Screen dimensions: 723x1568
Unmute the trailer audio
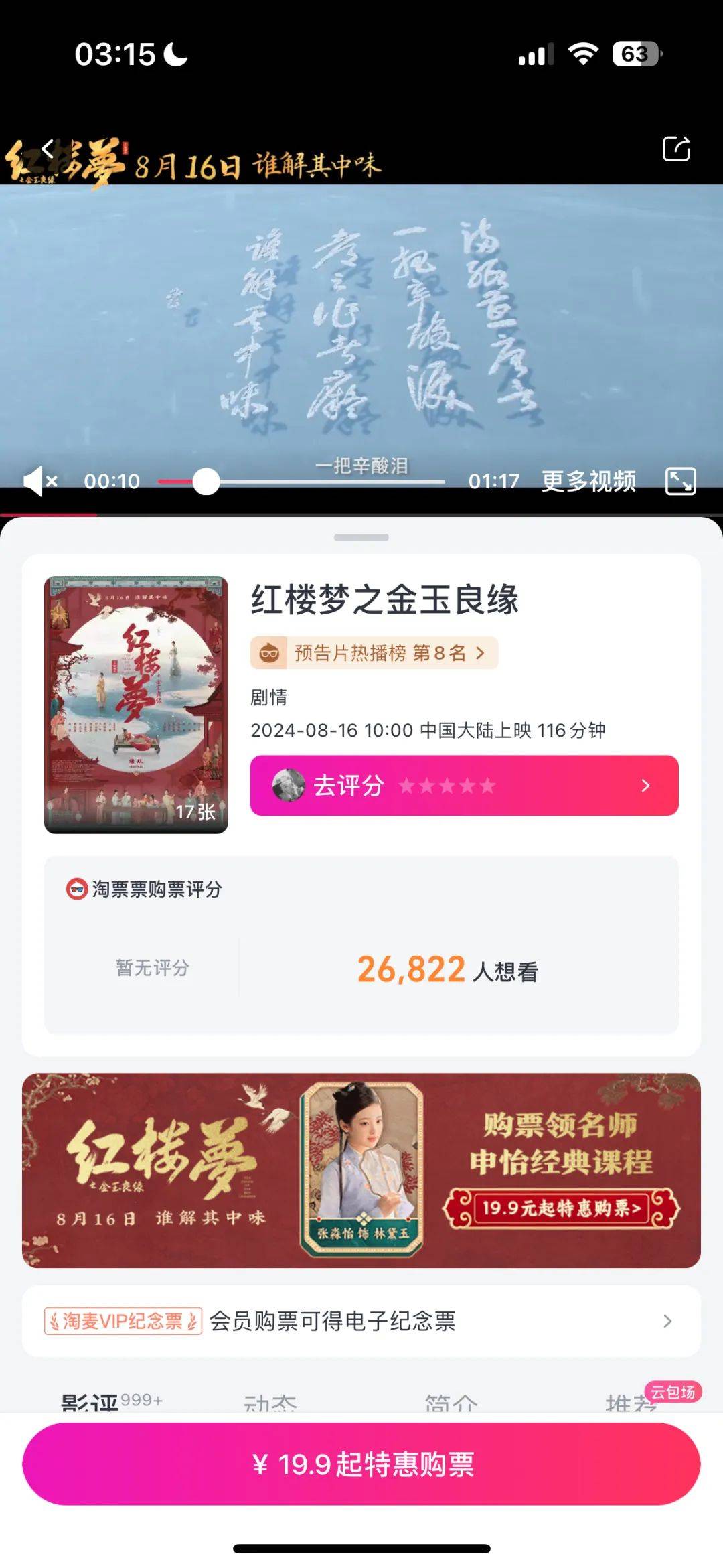(40, 481)
